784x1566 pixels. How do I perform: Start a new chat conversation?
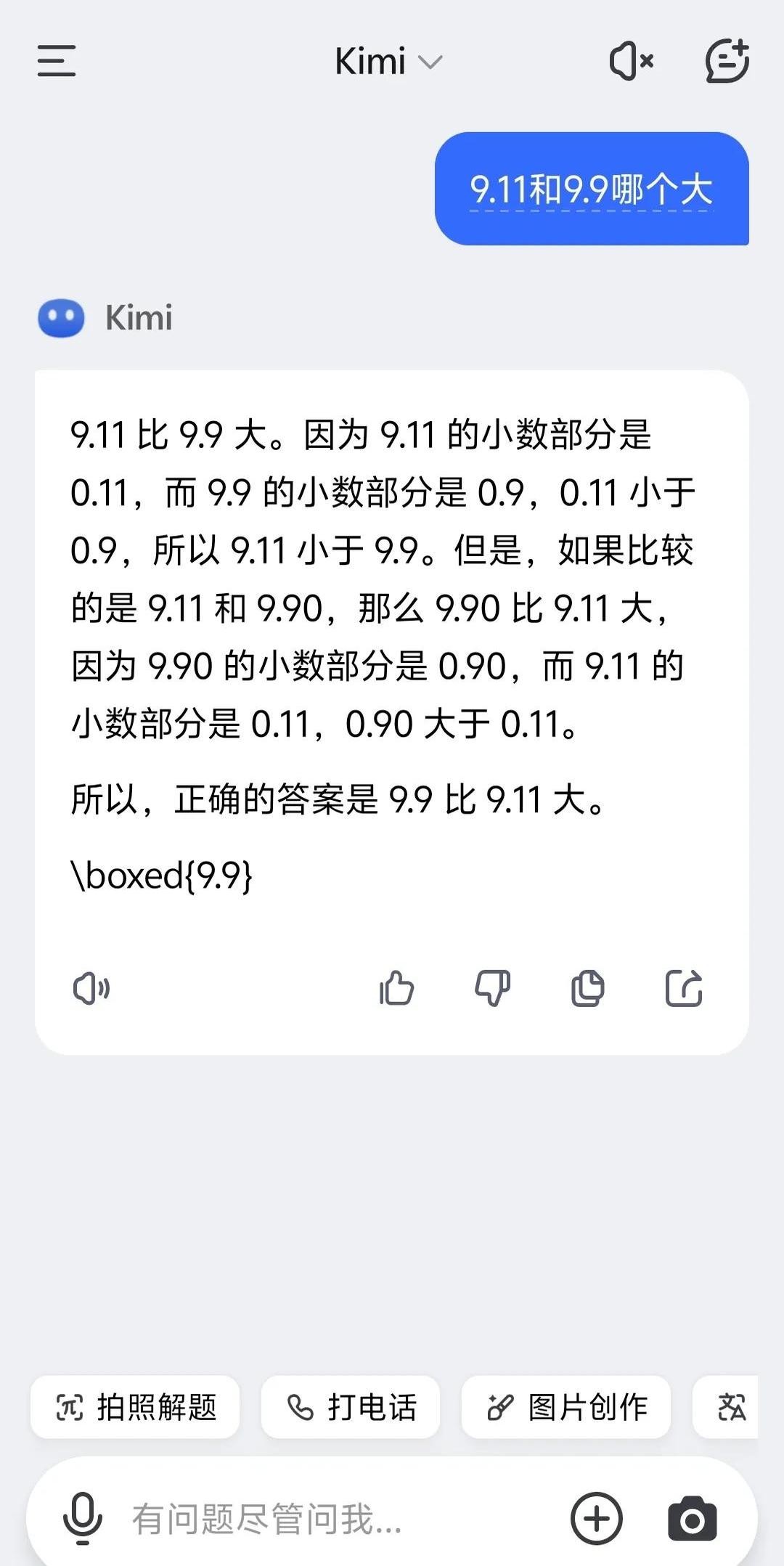tap(727, 61)
